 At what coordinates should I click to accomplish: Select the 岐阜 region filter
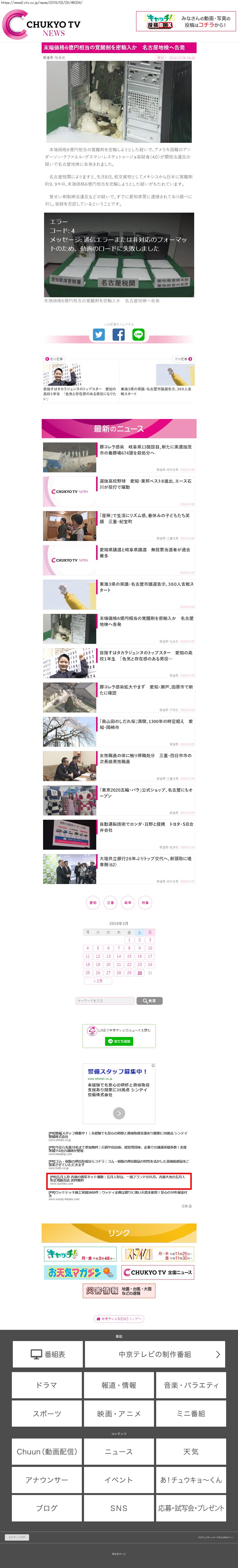128,903
